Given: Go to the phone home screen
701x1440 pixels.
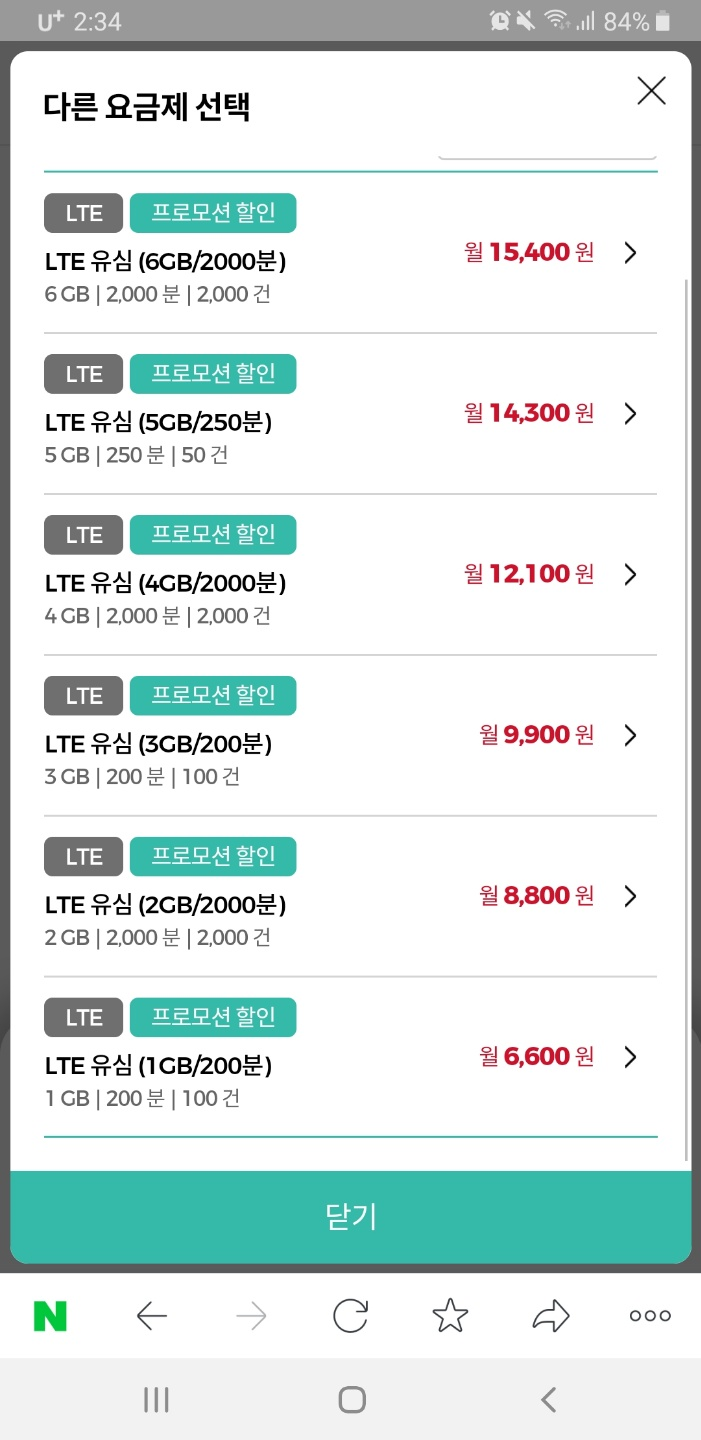Looking at the screenshot, I should (x=351, y=1400).
